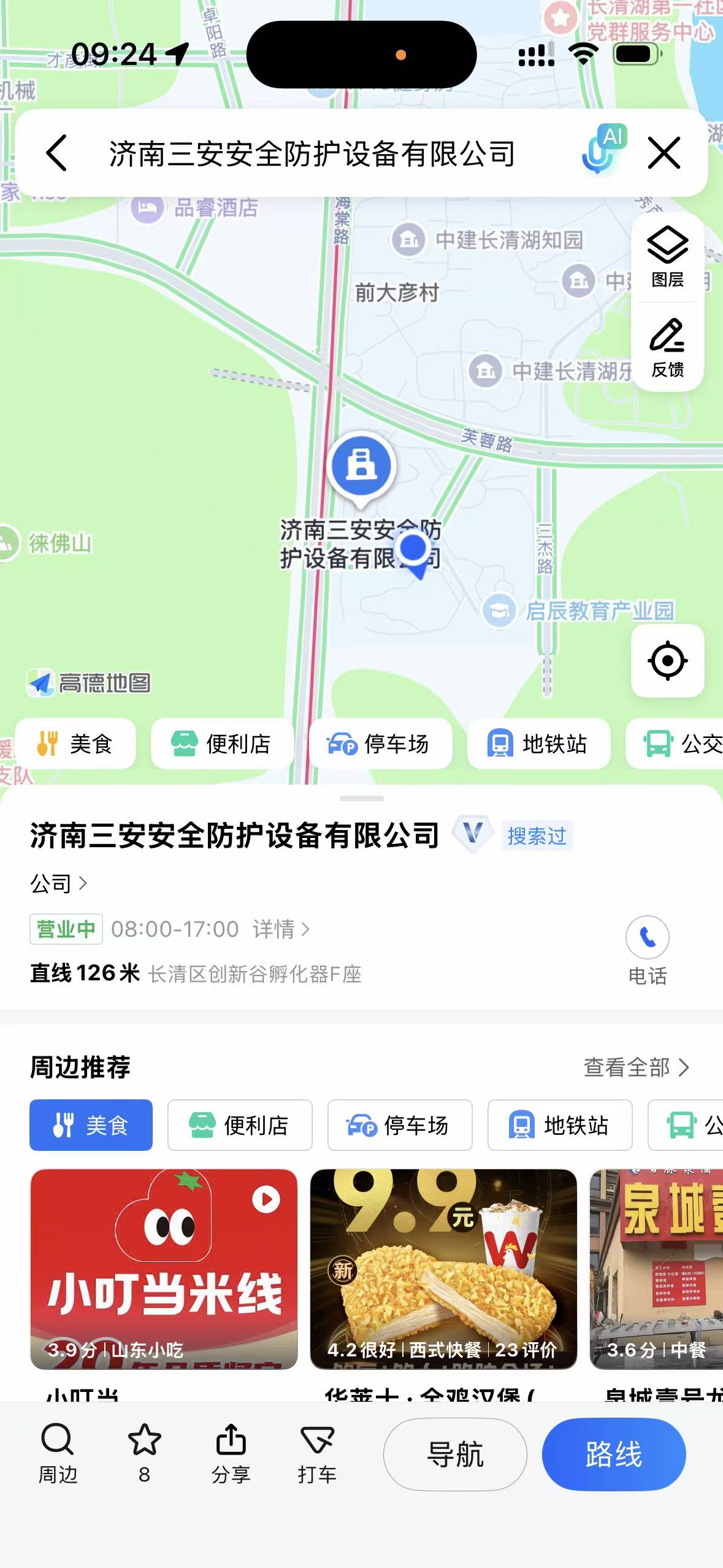View all nearby recommendations with 查看全部
Image resolution: width=723 pixels, height=1568 pixels.
(x=636, y=1067)
